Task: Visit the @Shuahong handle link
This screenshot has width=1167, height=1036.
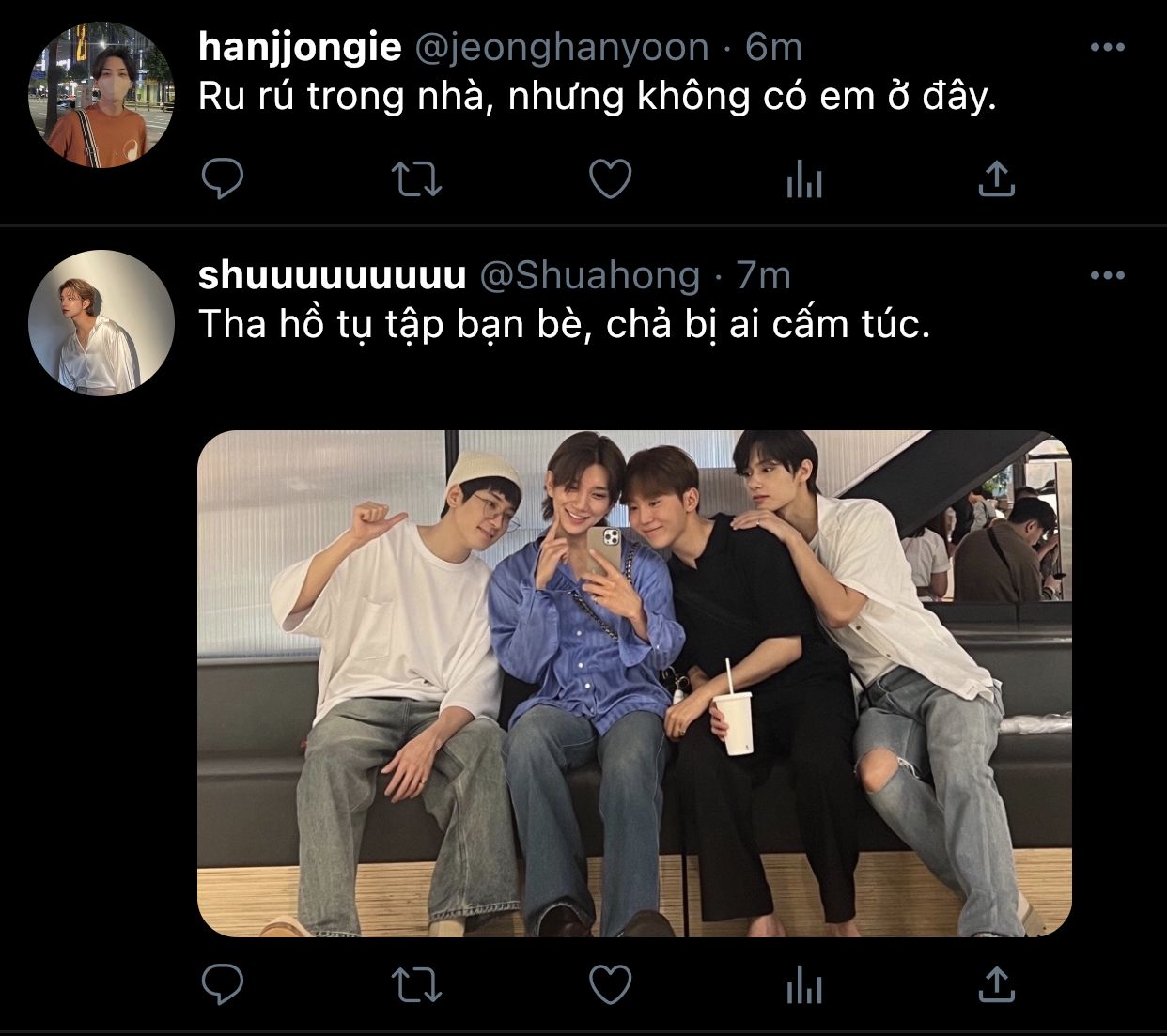Action: [x=590, y=275]
